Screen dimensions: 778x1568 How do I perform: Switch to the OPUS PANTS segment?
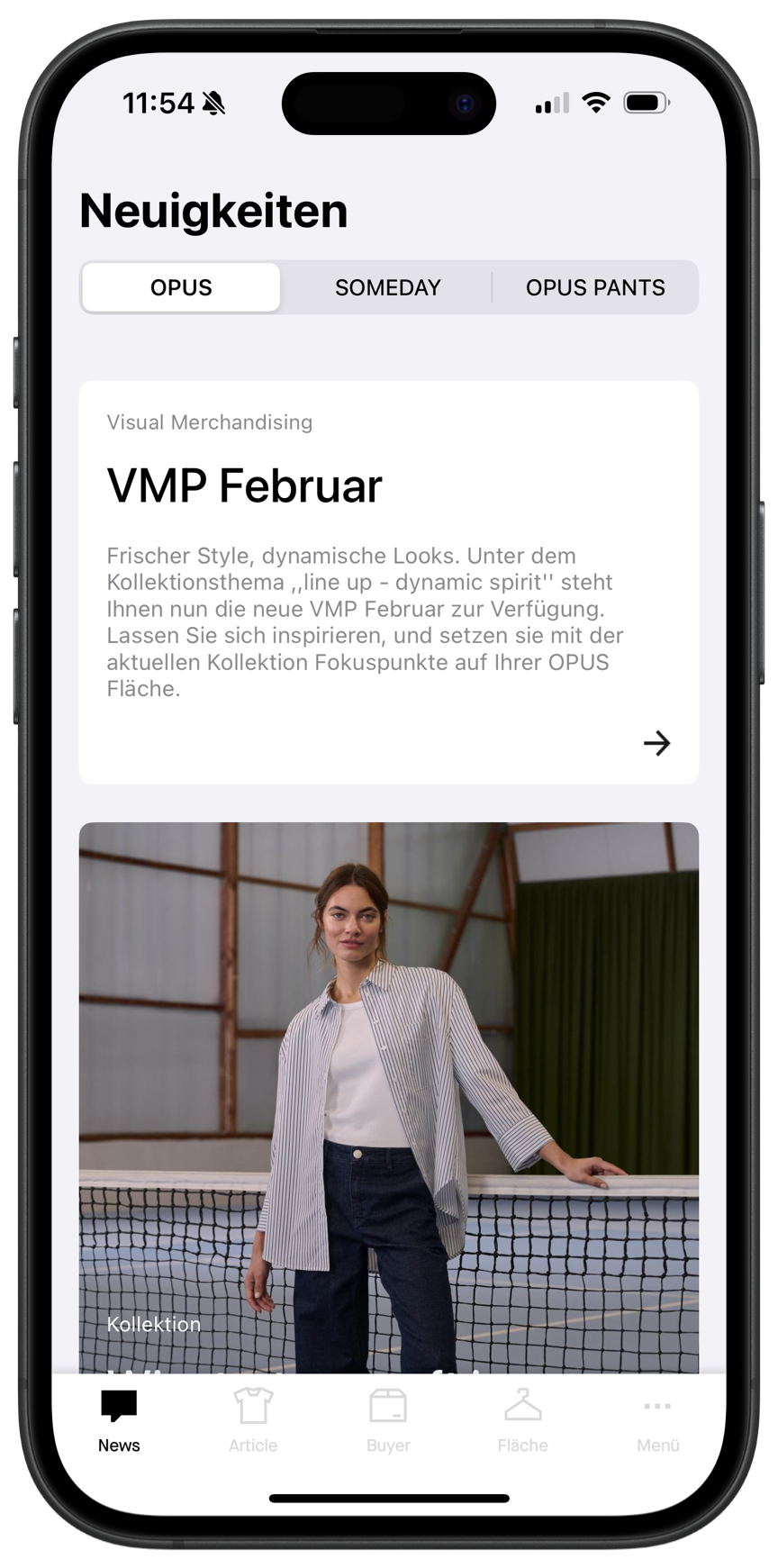click(595, 287)
